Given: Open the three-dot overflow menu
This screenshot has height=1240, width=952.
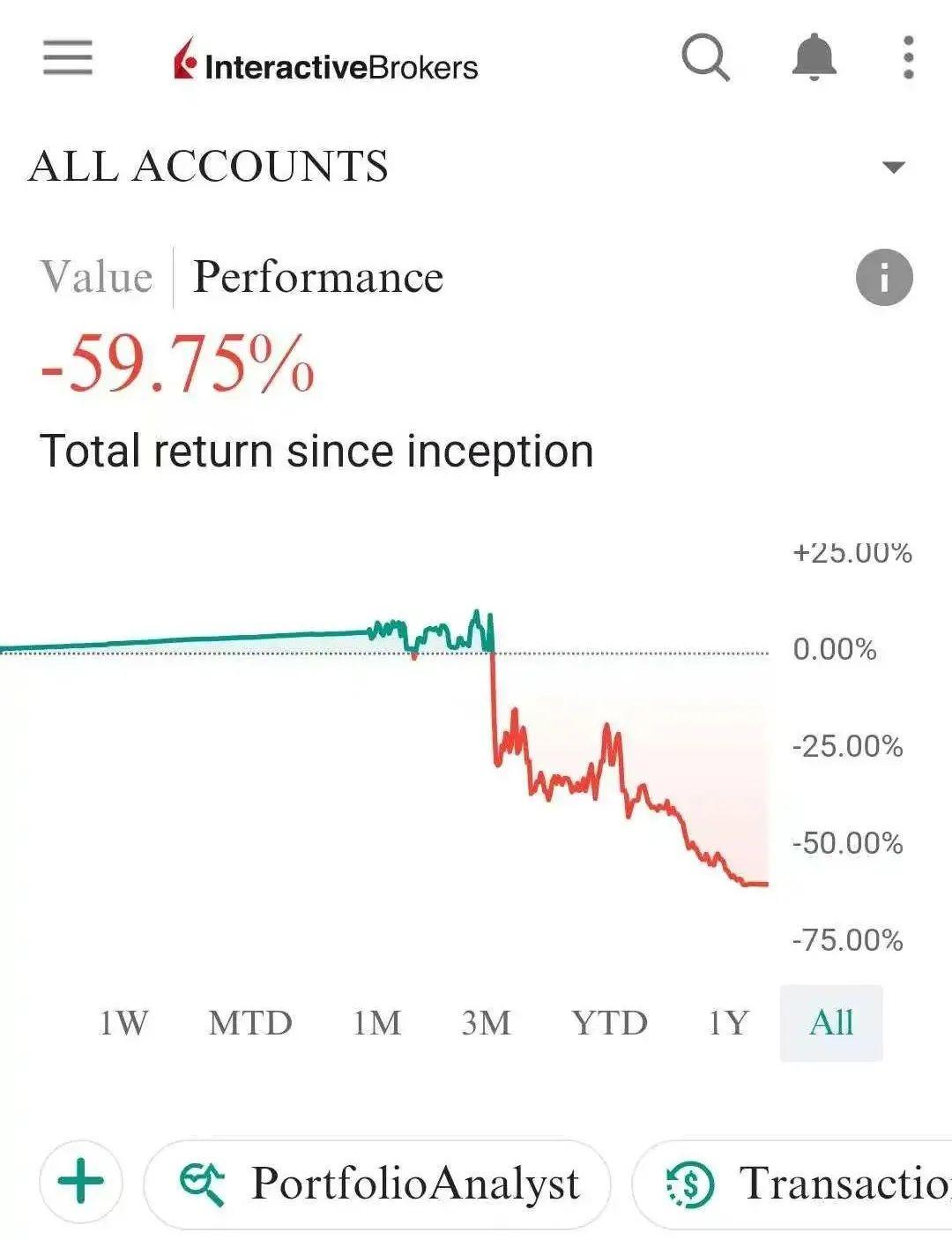Looking at the screenshot, I should tap(909, 58).
